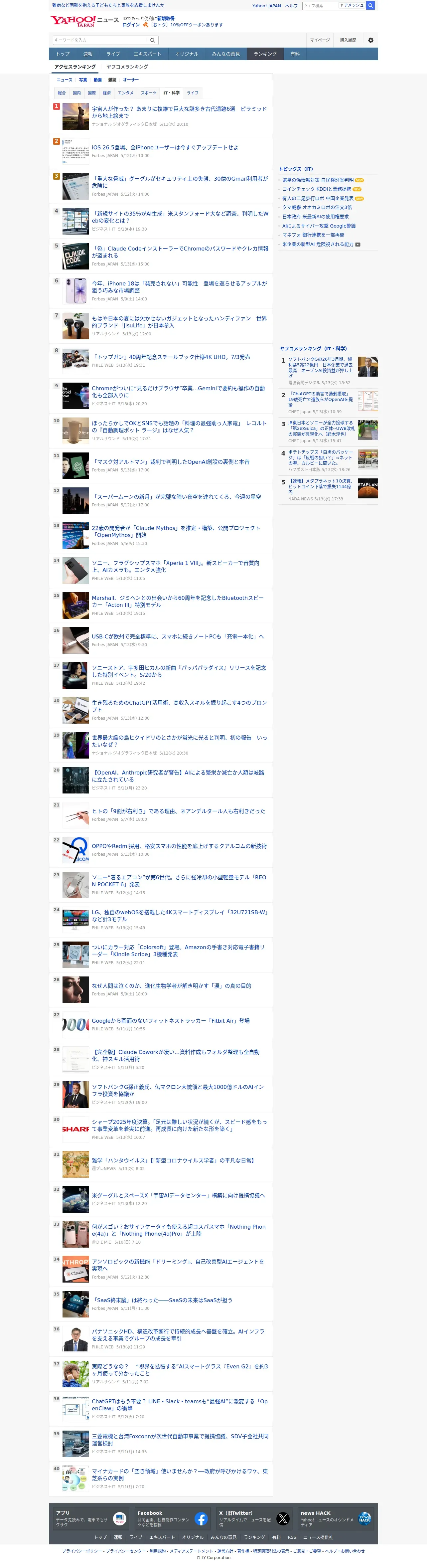Select the スポーツ category tab
Screen dimensions: 427x1568
(148, 93)
